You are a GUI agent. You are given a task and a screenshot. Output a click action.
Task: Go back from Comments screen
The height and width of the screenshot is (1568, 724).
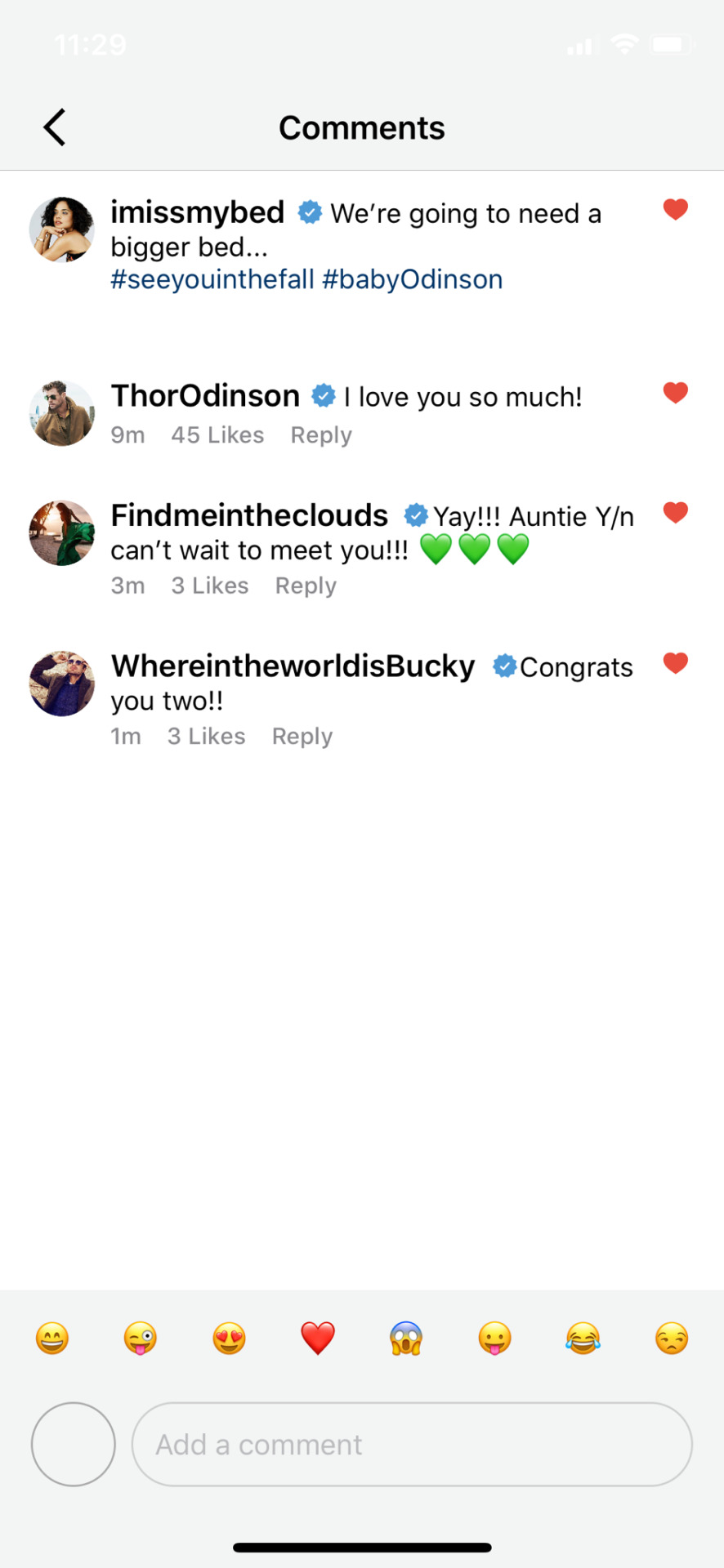(55, 127)
